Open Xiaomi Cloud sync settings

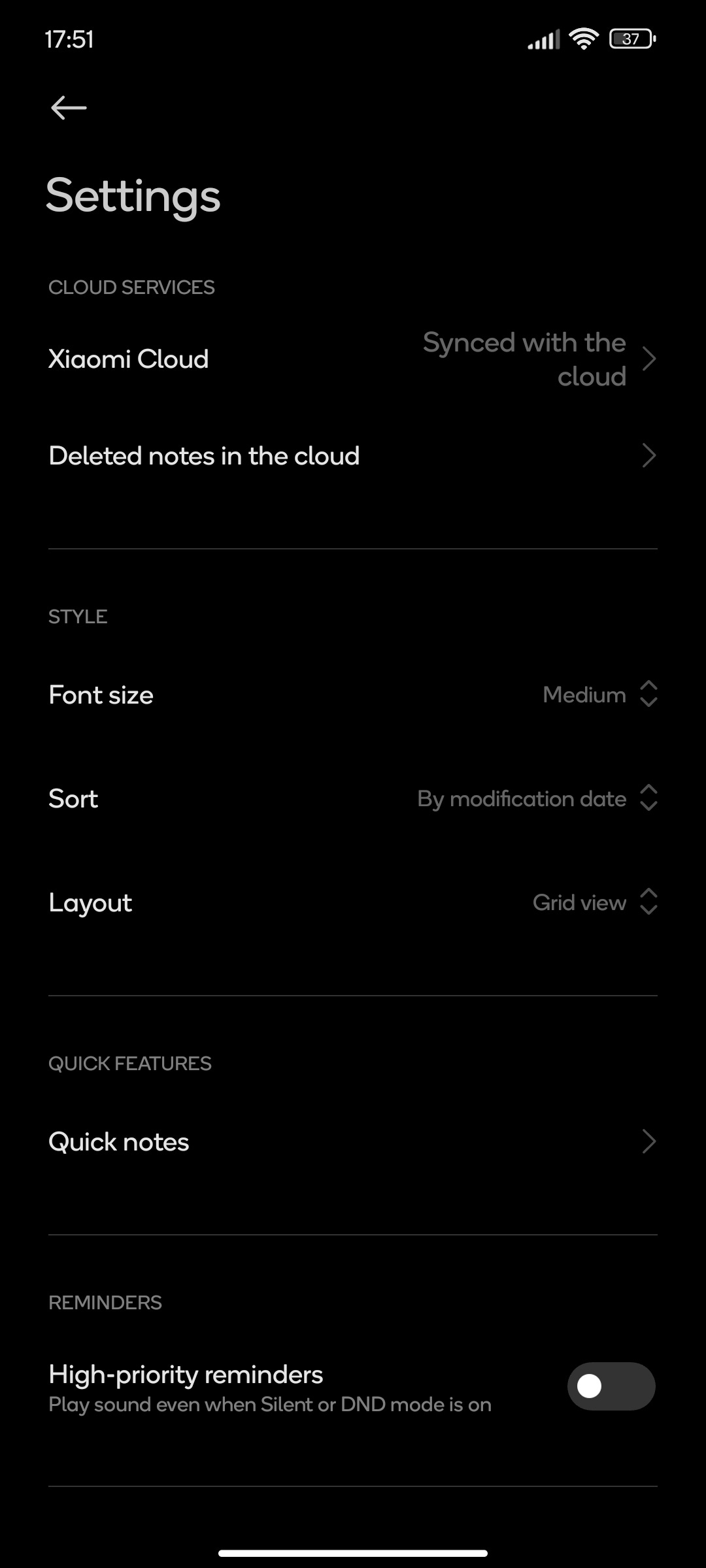(353, 359)
